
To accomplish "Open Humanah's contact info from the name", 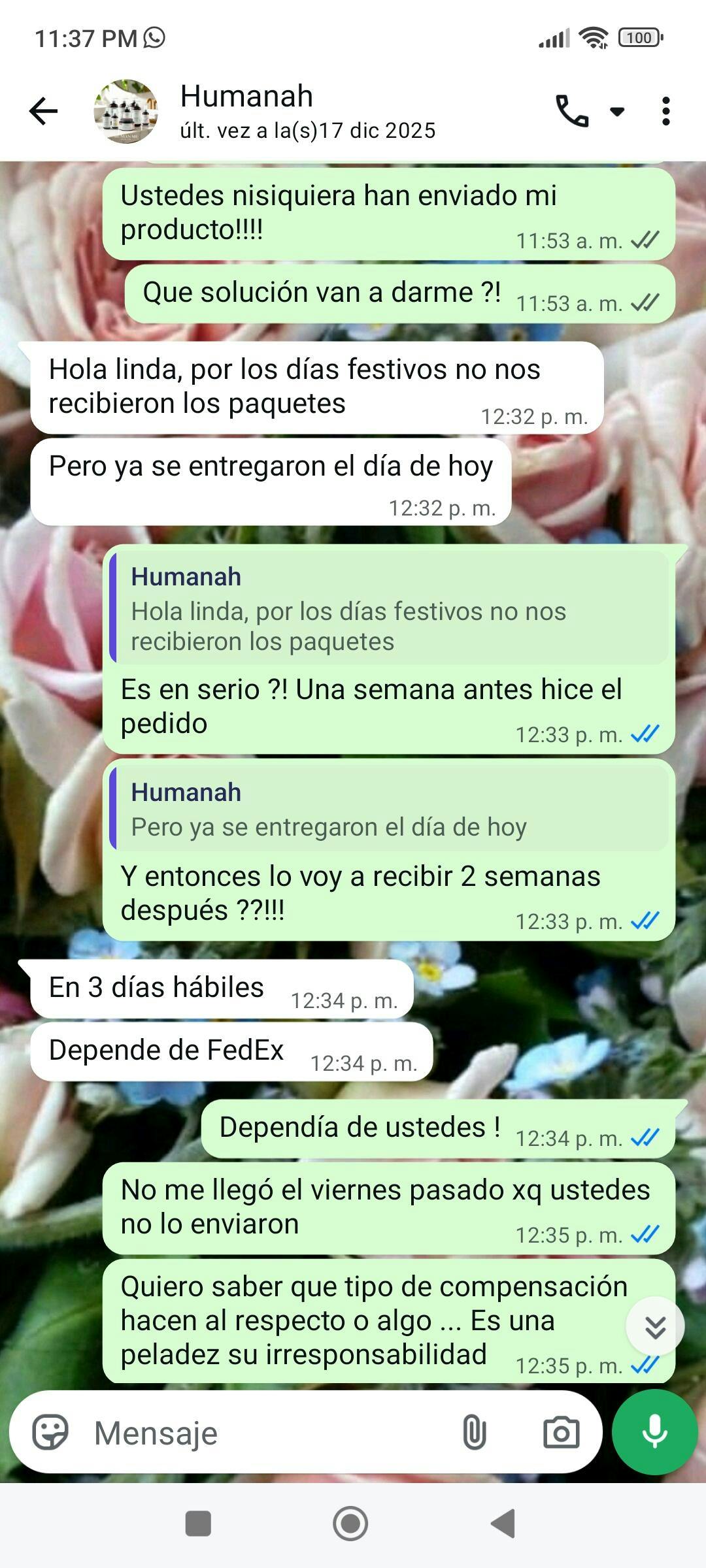I will (246, 97).
